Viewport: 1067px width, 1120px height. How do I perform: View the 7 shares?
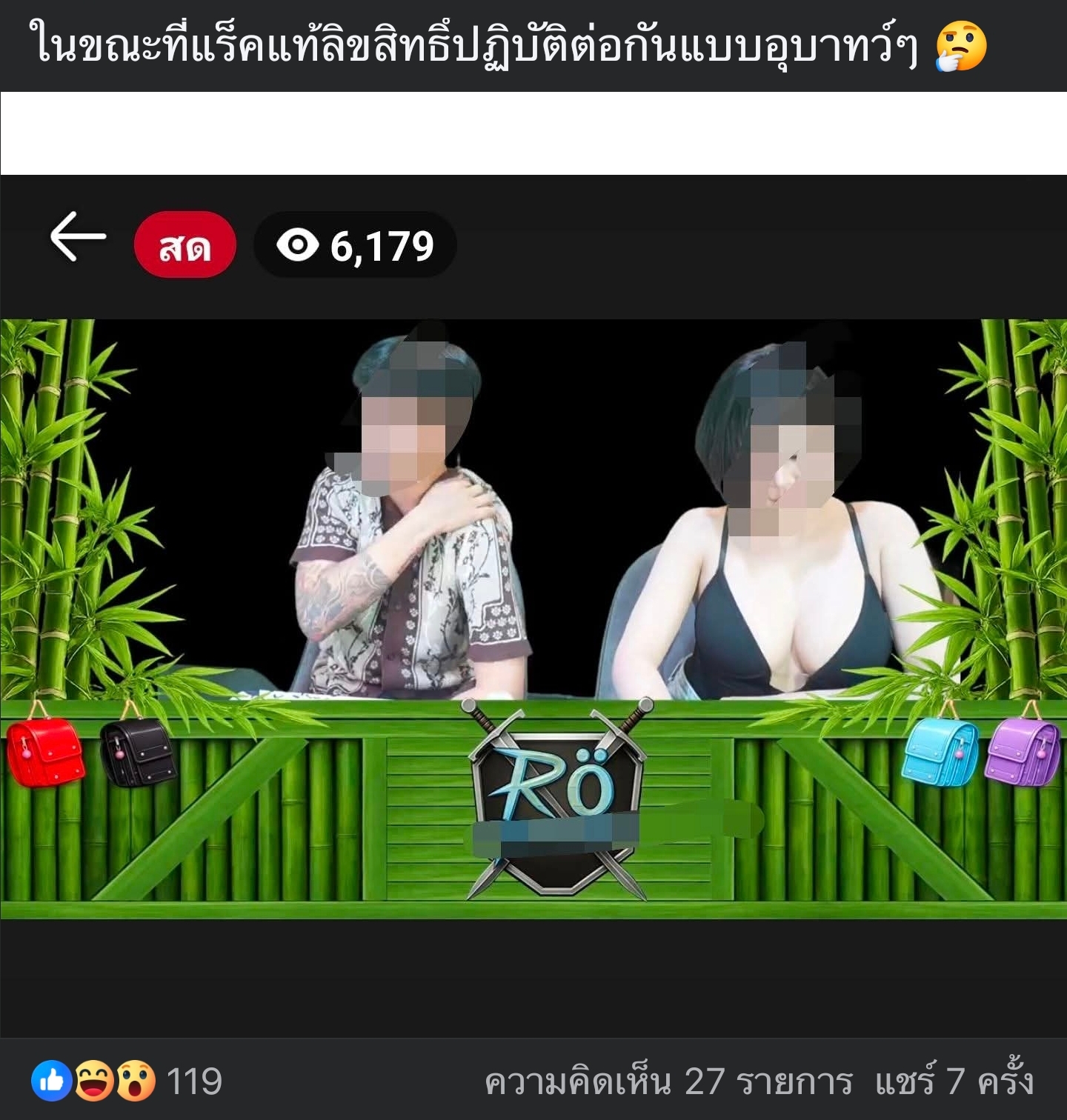954,1081
